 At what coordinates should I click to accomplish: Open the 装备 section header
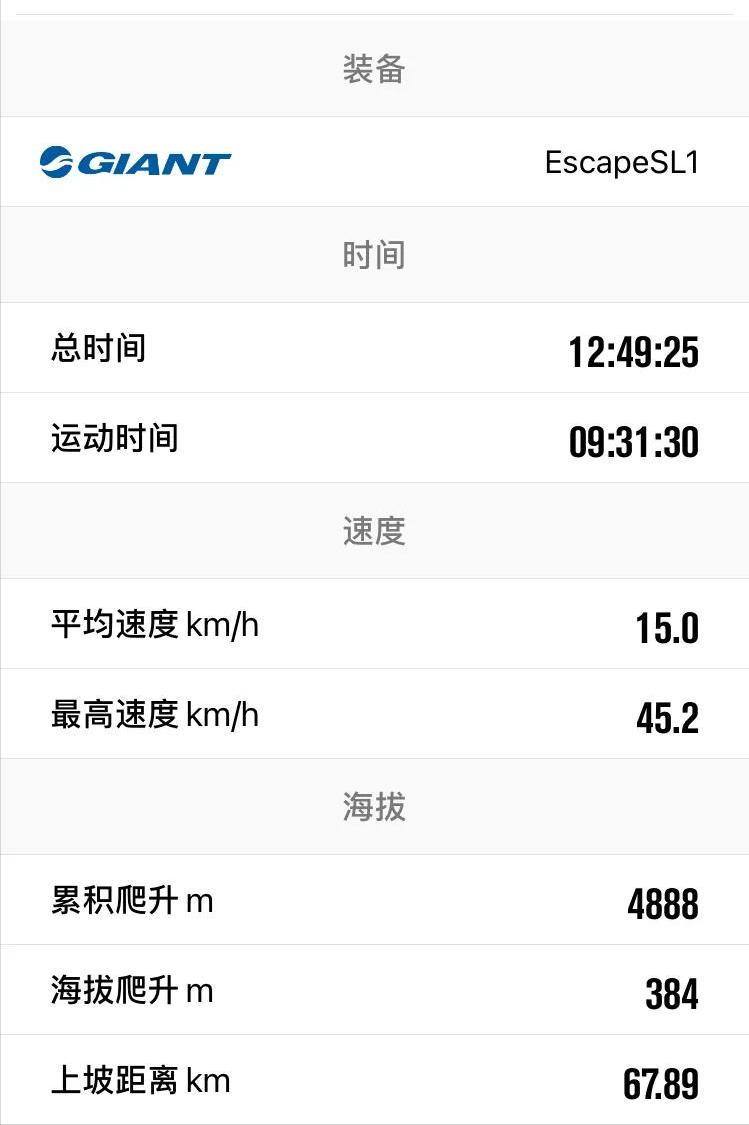pos(374,70)
